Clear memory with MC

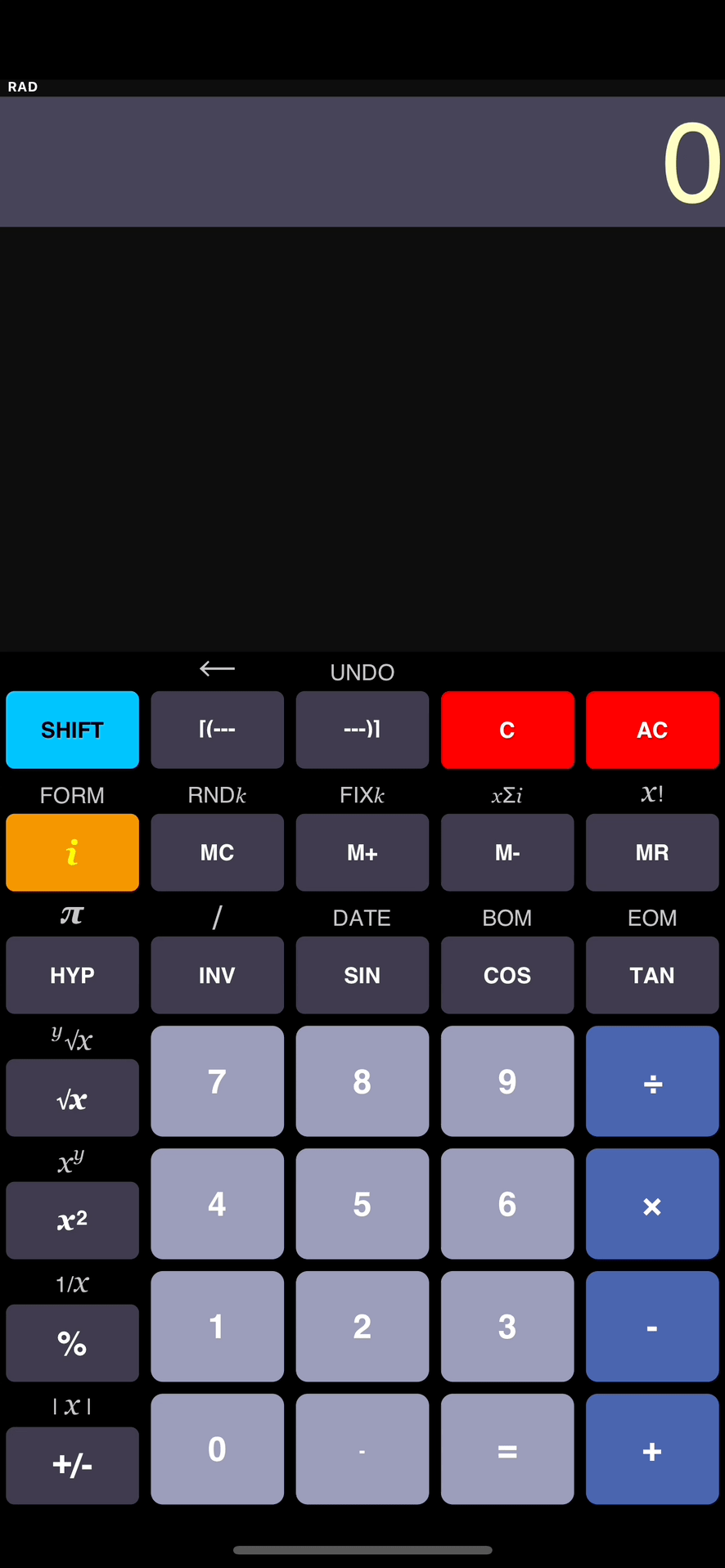coord(217,852)
